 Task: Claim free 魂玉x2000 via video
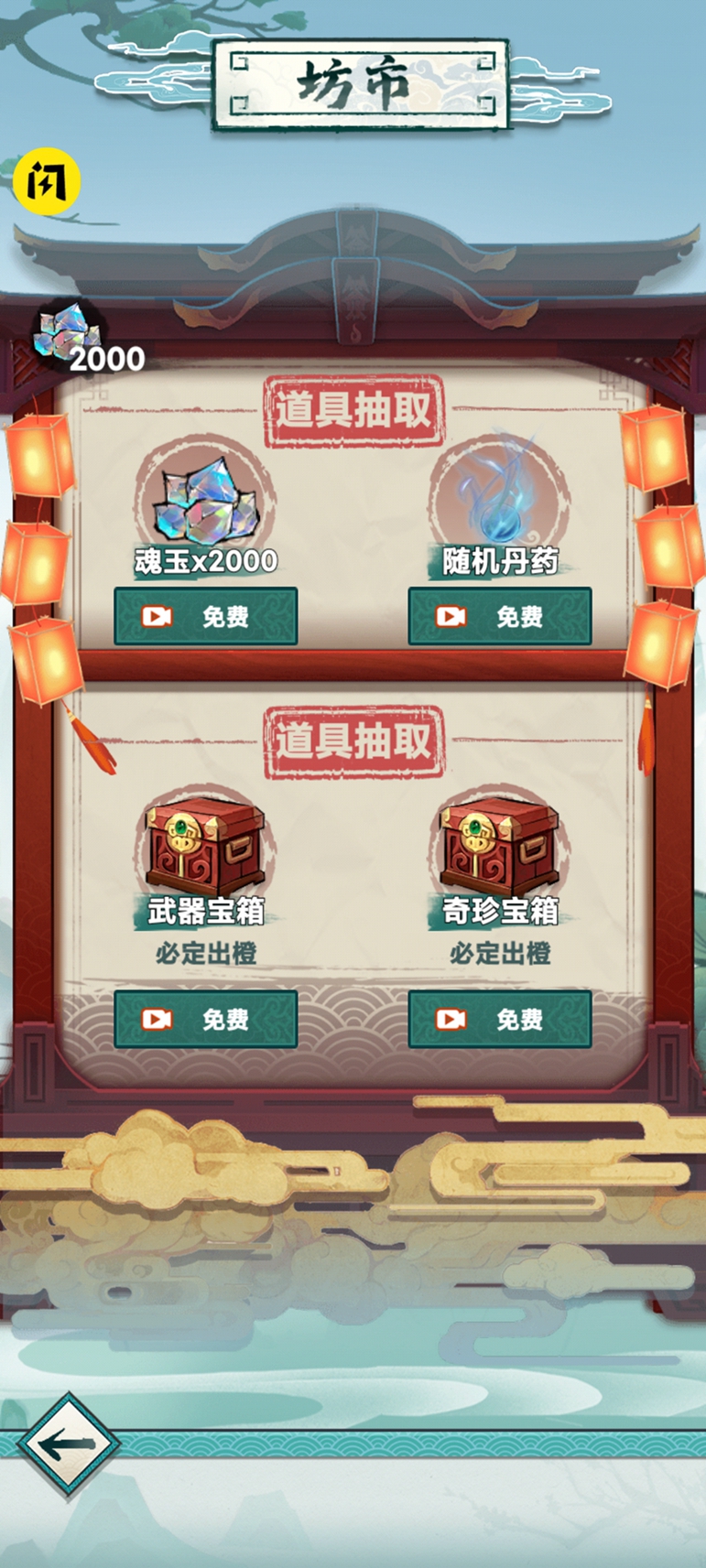tap(206, 616)
